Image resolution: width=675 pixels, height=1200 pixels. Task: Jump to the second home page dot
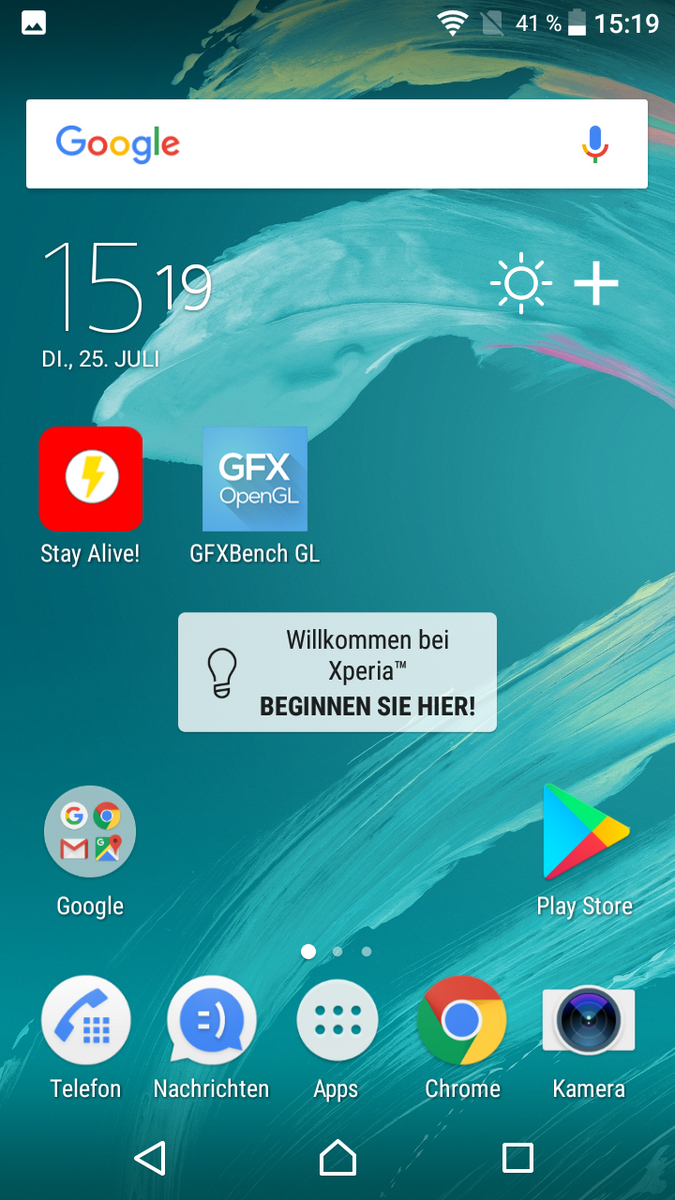click(x=338, y=952)
